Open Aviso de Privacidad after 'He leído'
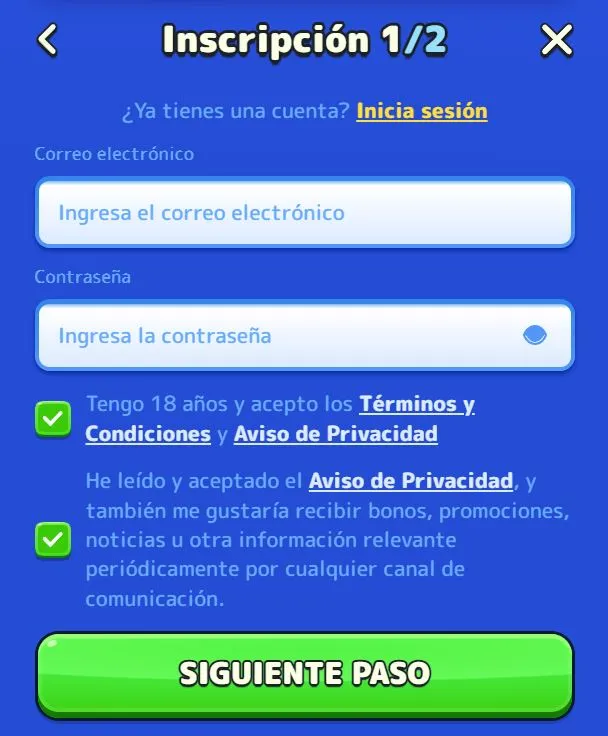The height and width of the screenshot is (736, 608). pos(410,481)
